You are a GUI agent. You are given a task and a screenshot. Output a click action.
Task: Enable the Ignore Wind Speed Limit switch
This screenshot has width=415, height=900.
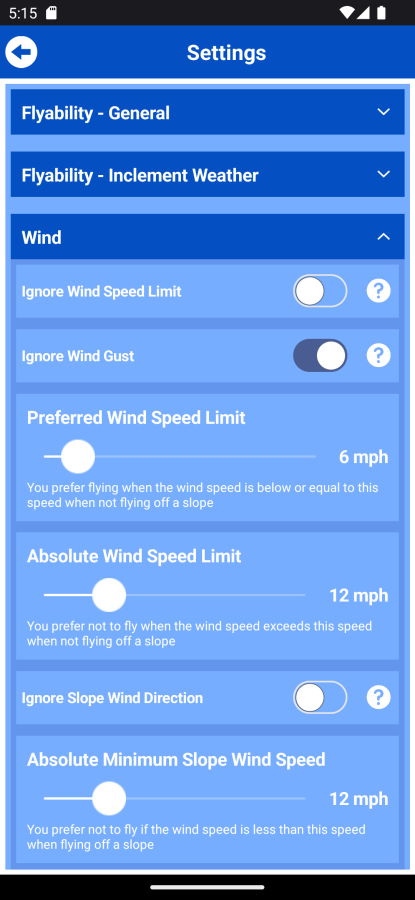coord(320,291)
